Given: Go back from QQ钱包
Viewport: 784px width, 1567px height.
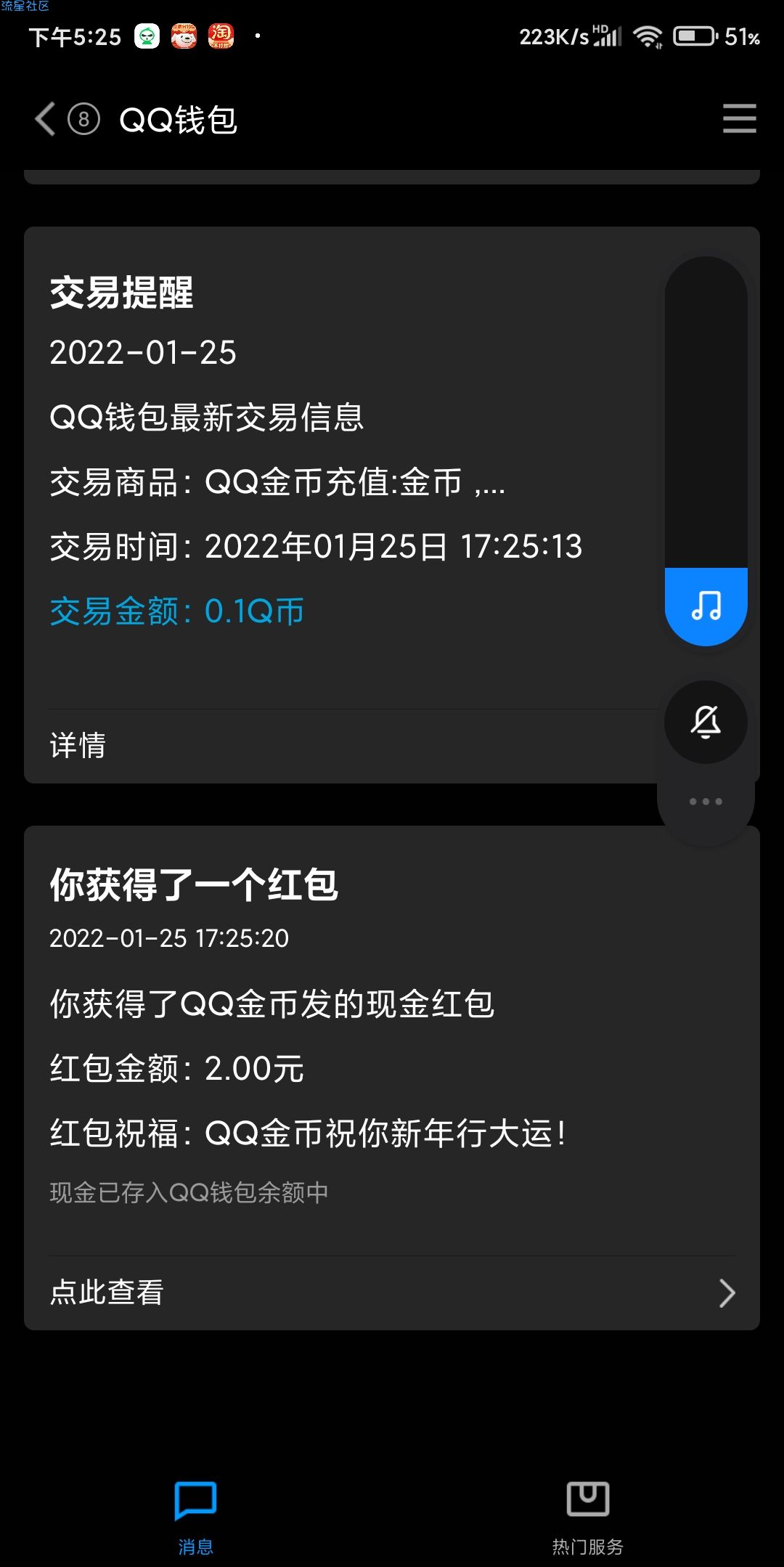Looking at the screenshot, I should (x=45, y=119).
